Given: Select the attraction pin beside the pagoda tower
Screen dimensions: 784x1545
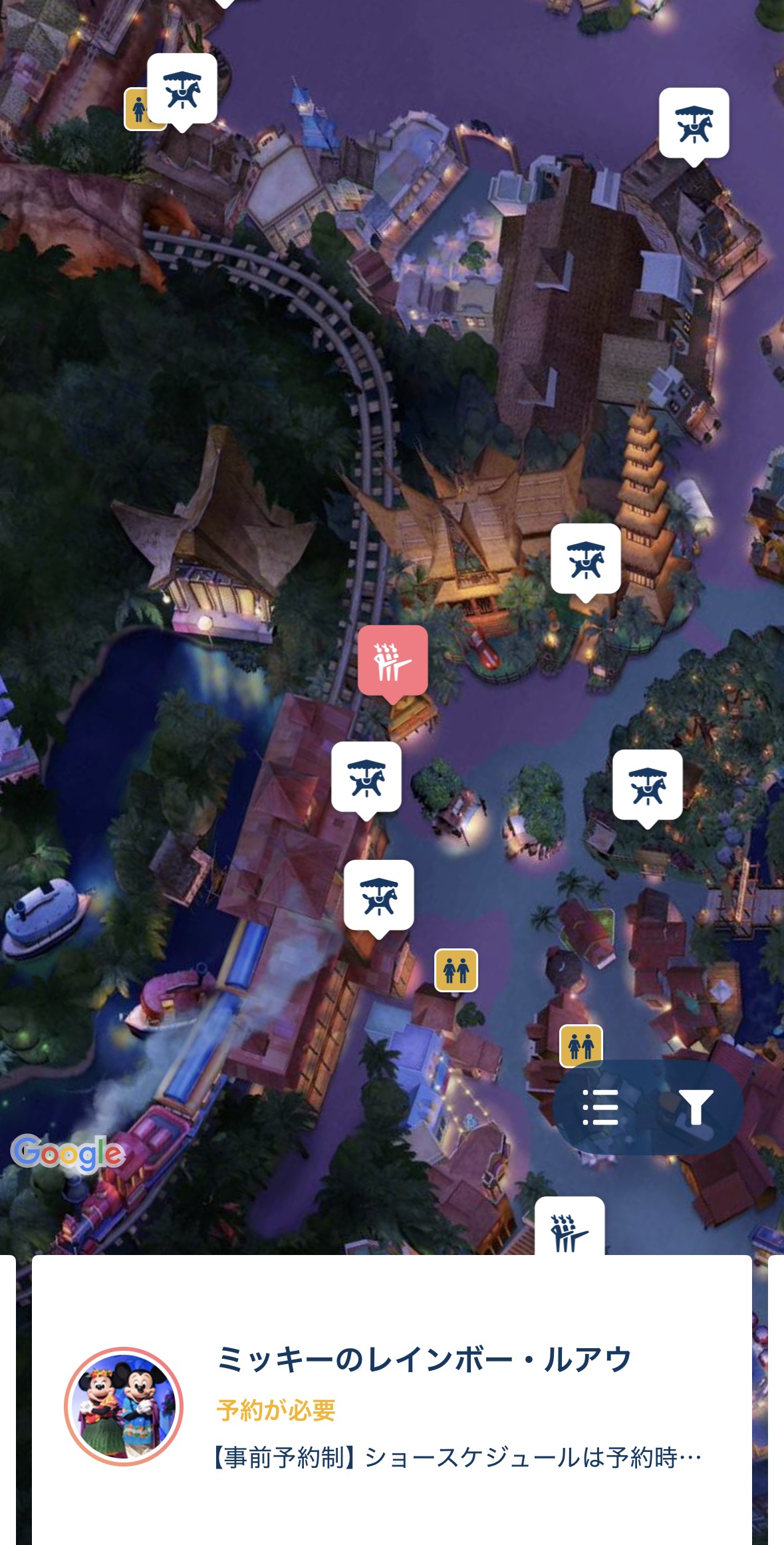Looking at the screenshot, I should coord(586,559).
